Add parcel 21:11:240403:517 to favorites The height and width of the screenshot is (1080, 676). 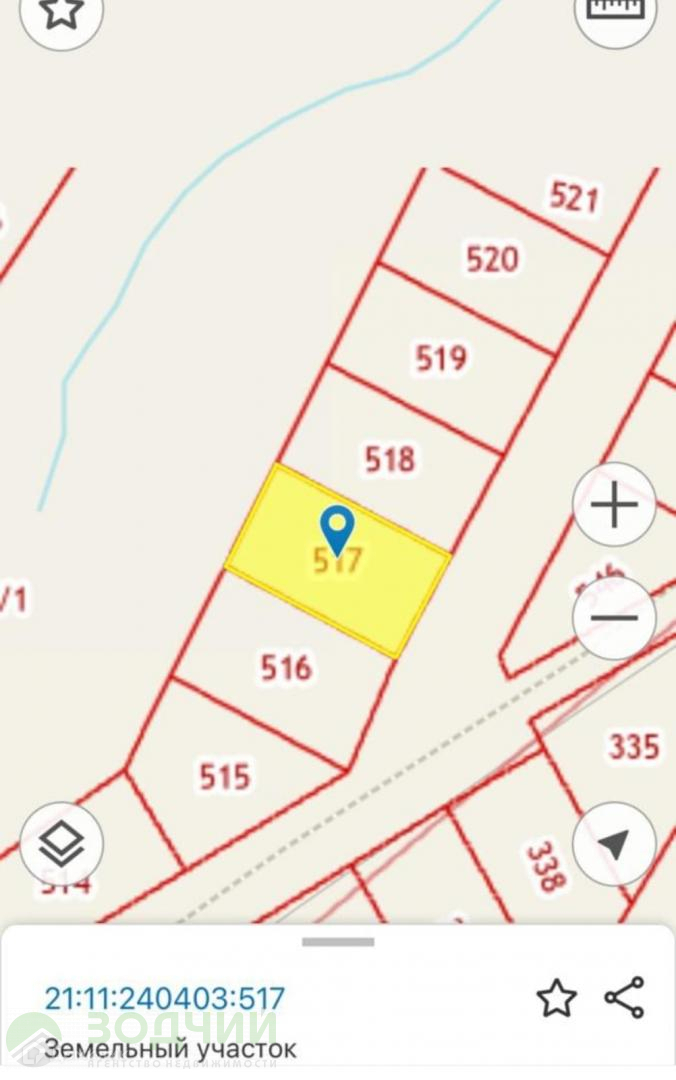(556, 998)
